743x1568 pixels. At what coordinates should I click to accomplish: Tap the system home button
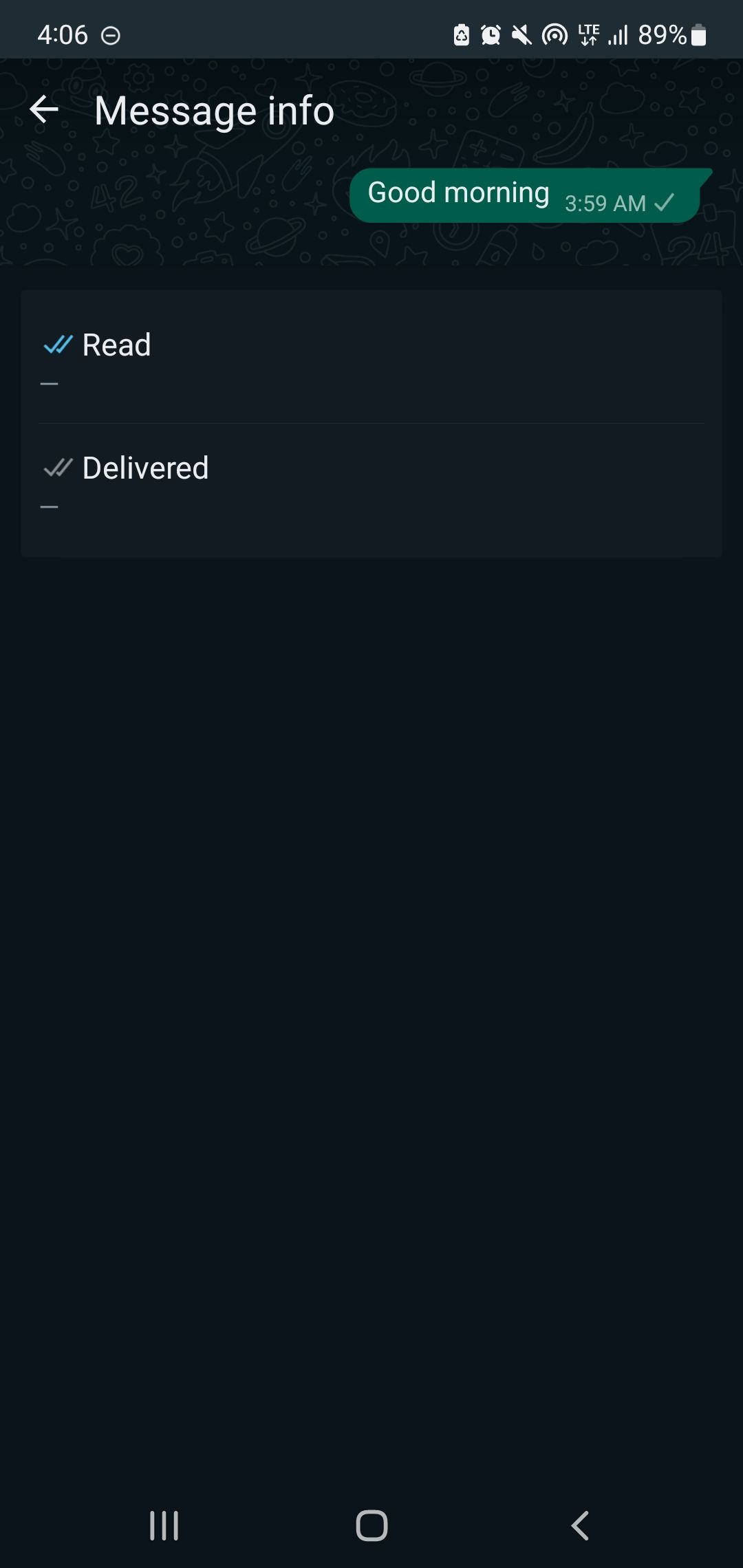click(x=371, y=1525)
